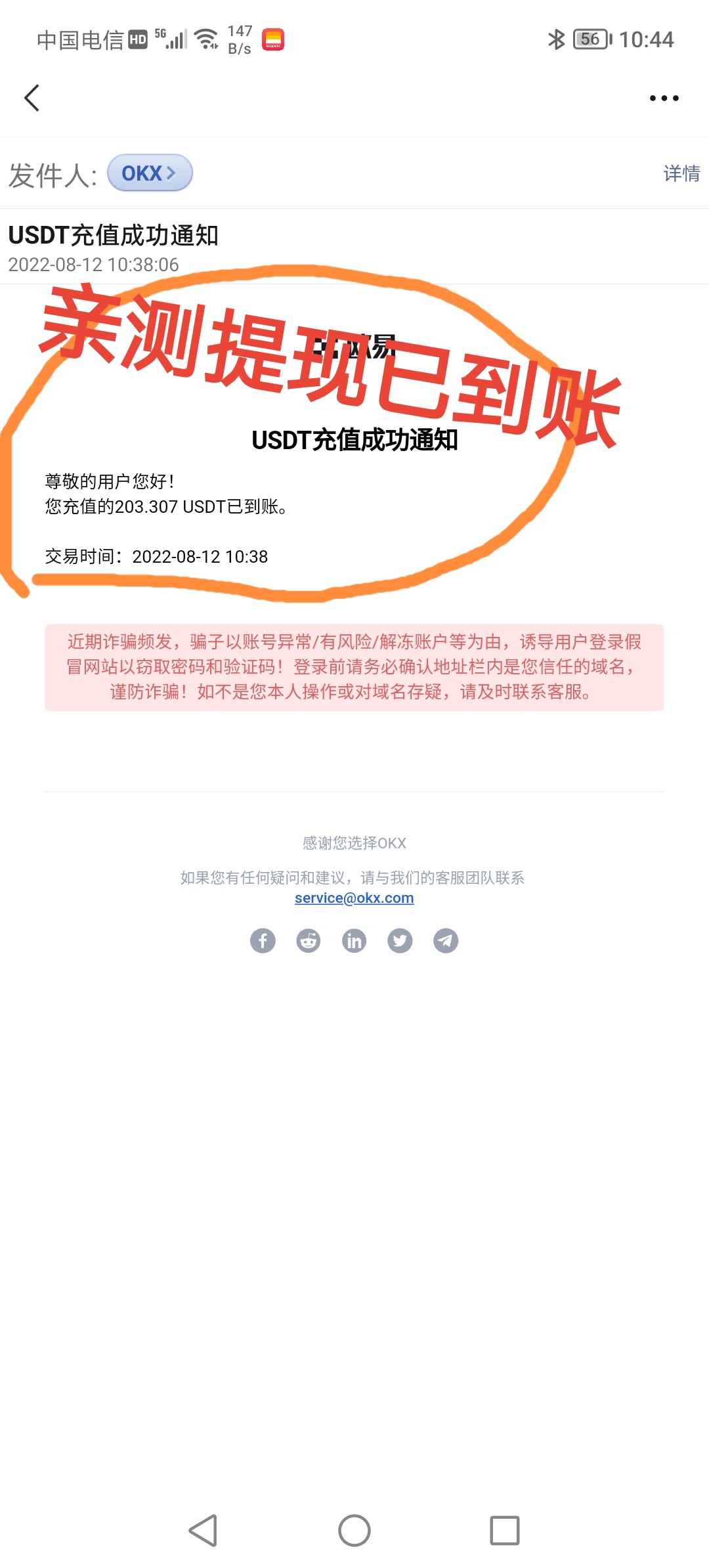The width and height of the screenshot is (709, 1568).
Task: Open the OKX Twitter icon
Action: [400, 941]
